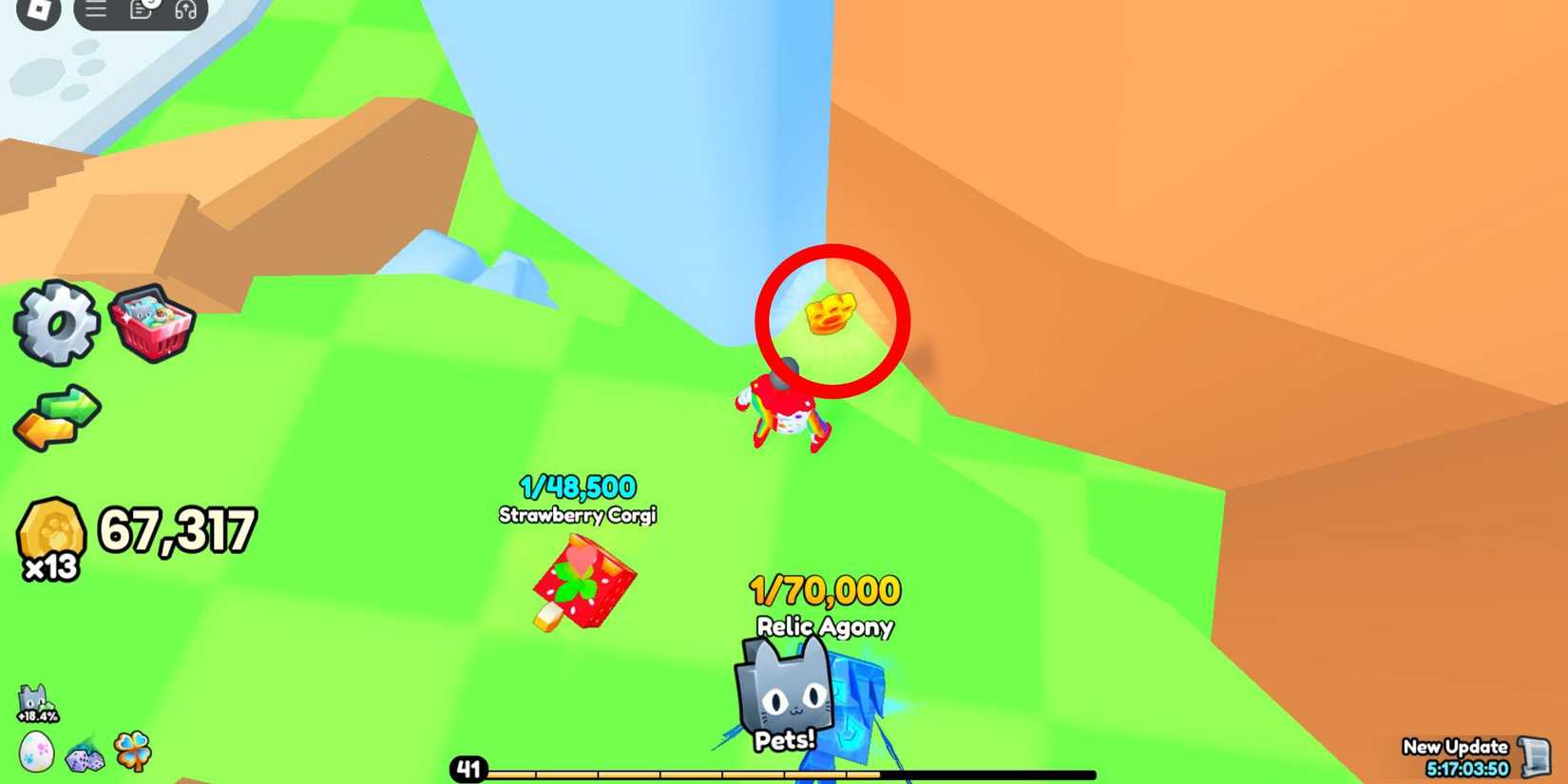The image size is (1568, 784).
Task: Tap the headset voice icon
Action: click(x=185, y=10)
